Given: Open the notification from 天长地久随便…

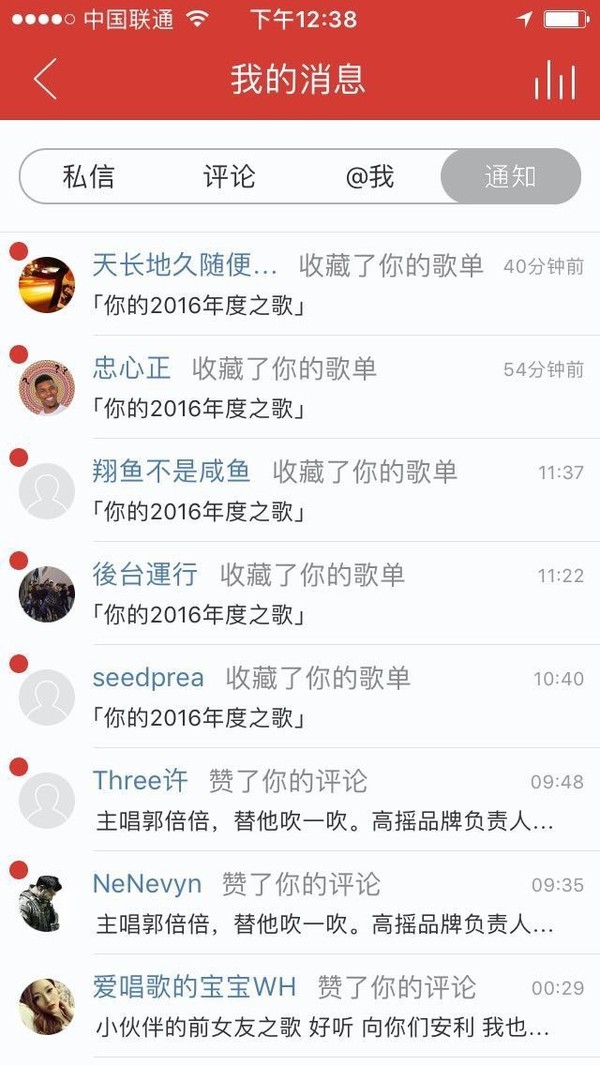Looking at the screenshot, I should pyautogui.click(x=300, y=285).
